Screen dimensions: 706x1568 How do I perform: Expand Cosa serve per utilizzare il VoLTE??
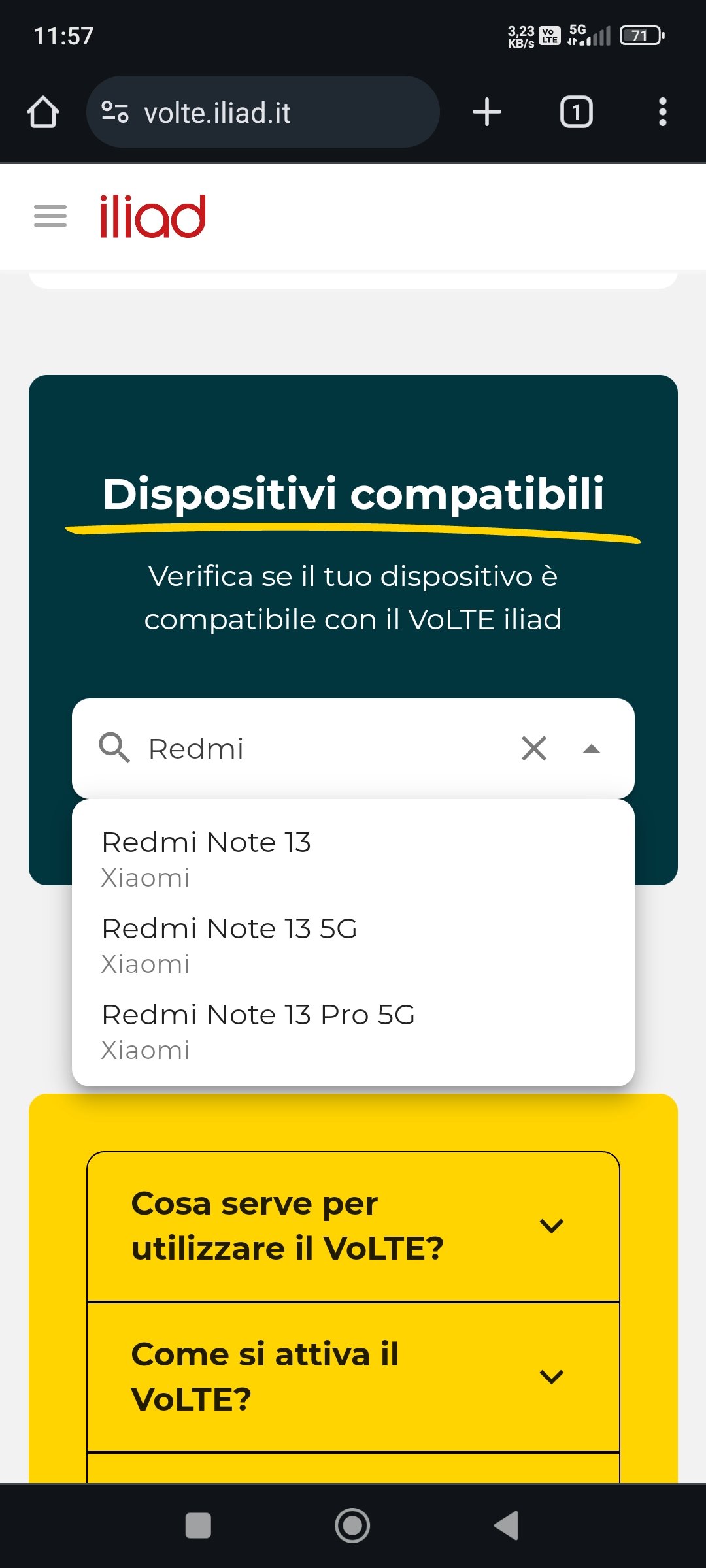pyautogui.click(x=353, y=1226)
